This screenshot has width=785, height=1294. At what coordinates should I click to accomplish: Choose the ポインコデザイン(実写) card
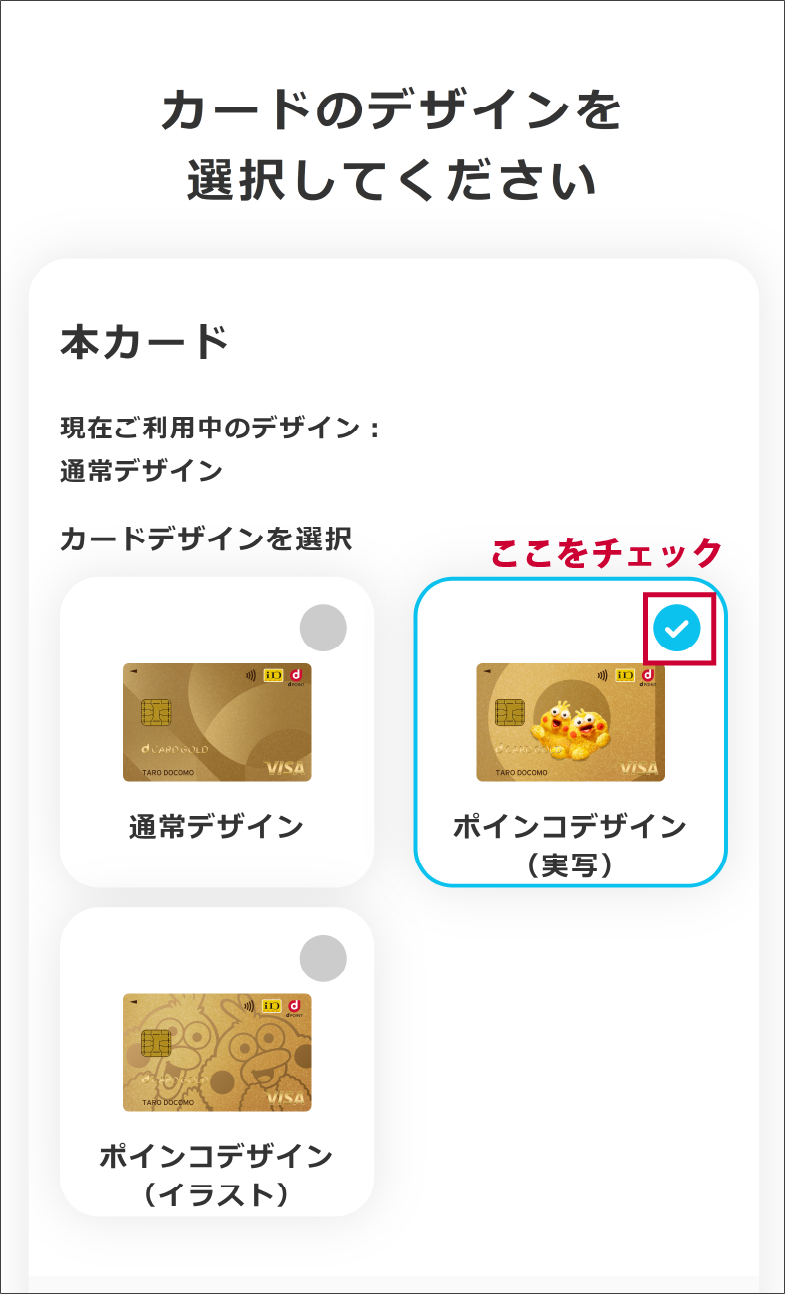[x=570, y=731]
